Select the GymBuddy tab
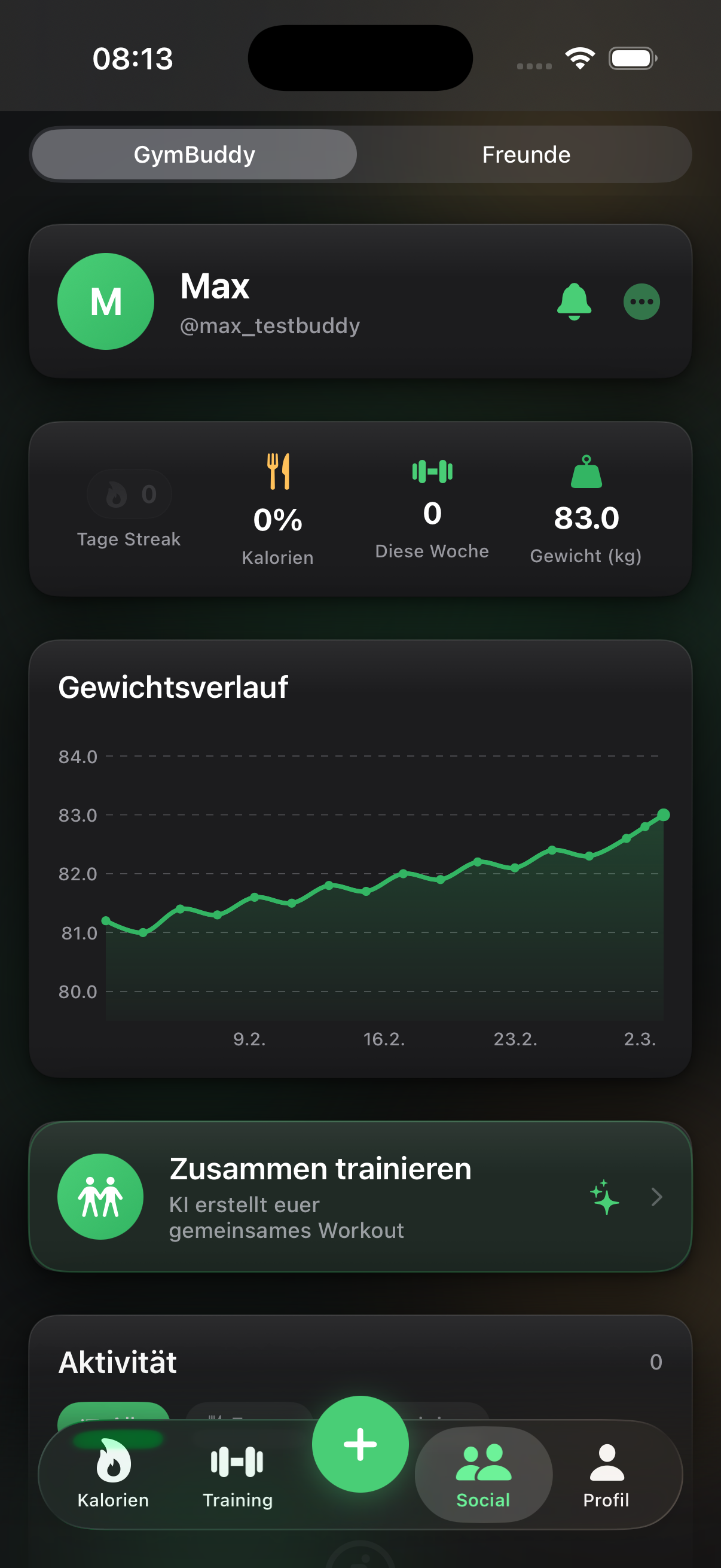721x1568 pixels. point(194,154)
